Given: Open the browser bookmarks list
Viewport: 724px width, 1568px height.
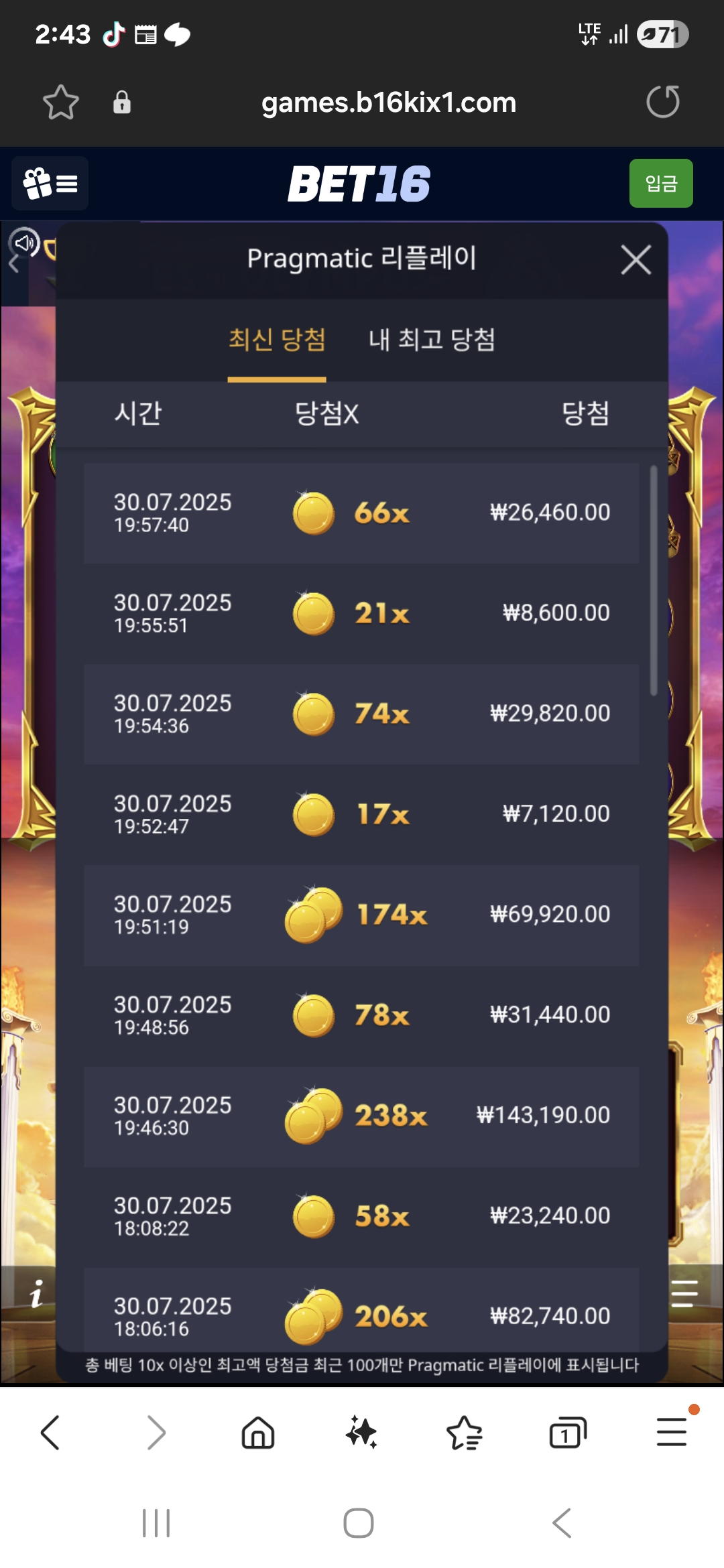Looking at the screenshot, I should [464, 1433].
